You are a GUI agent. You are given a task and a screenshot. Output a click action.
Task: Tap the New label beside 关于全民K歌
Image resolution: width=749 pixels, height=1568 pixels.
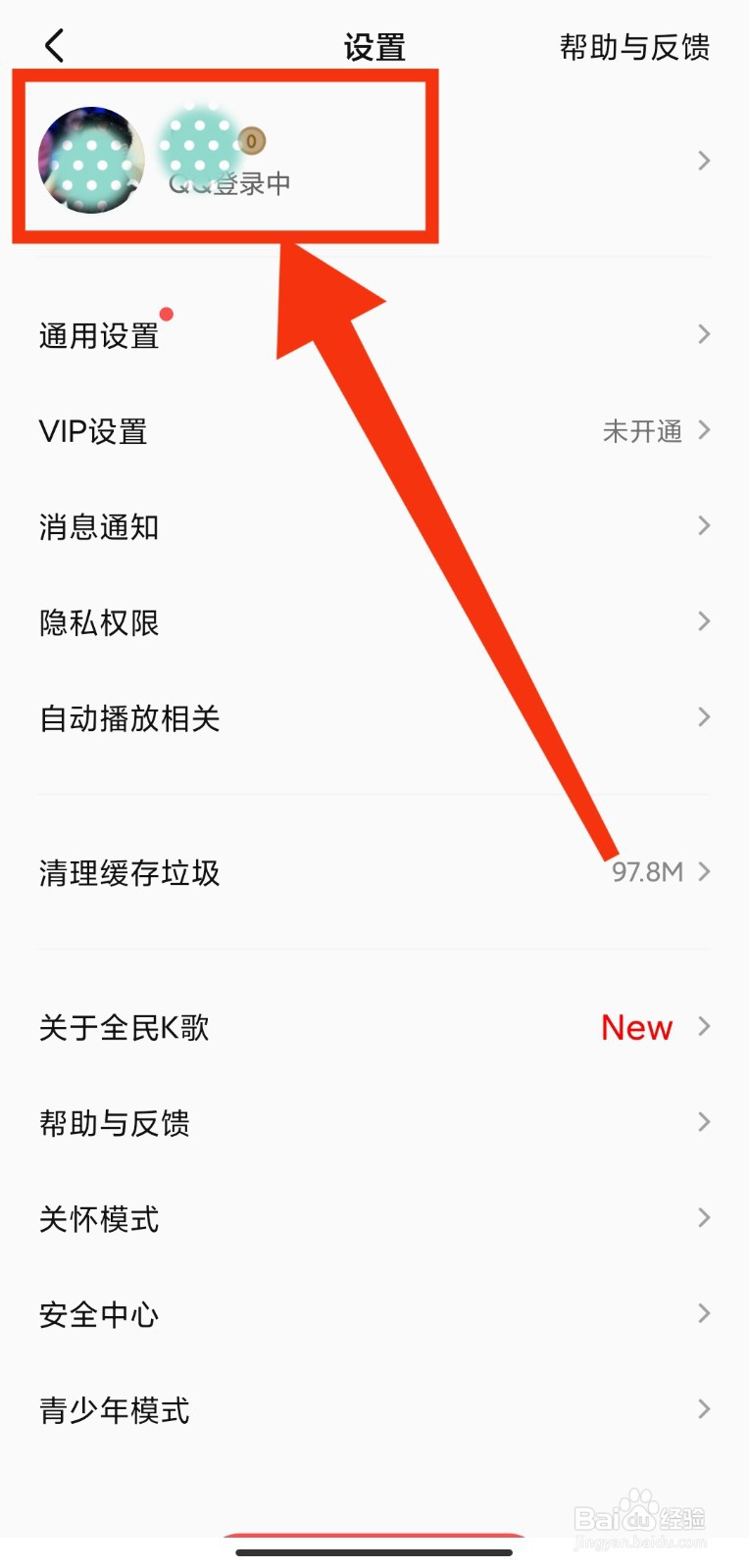pos(635,1027)
